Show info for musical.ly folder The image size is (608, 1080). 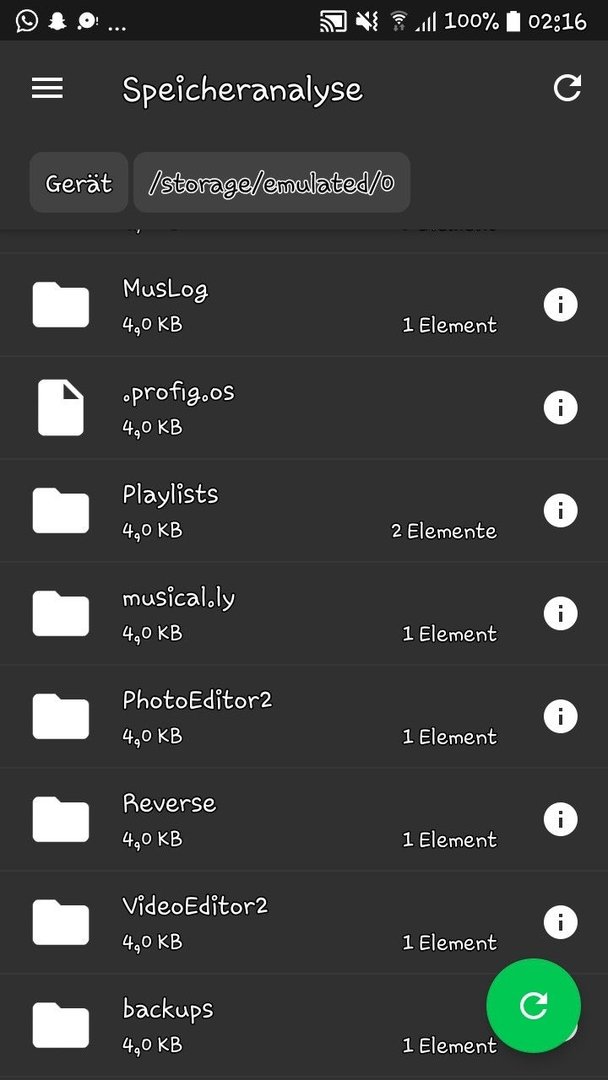tap(560, 613)
